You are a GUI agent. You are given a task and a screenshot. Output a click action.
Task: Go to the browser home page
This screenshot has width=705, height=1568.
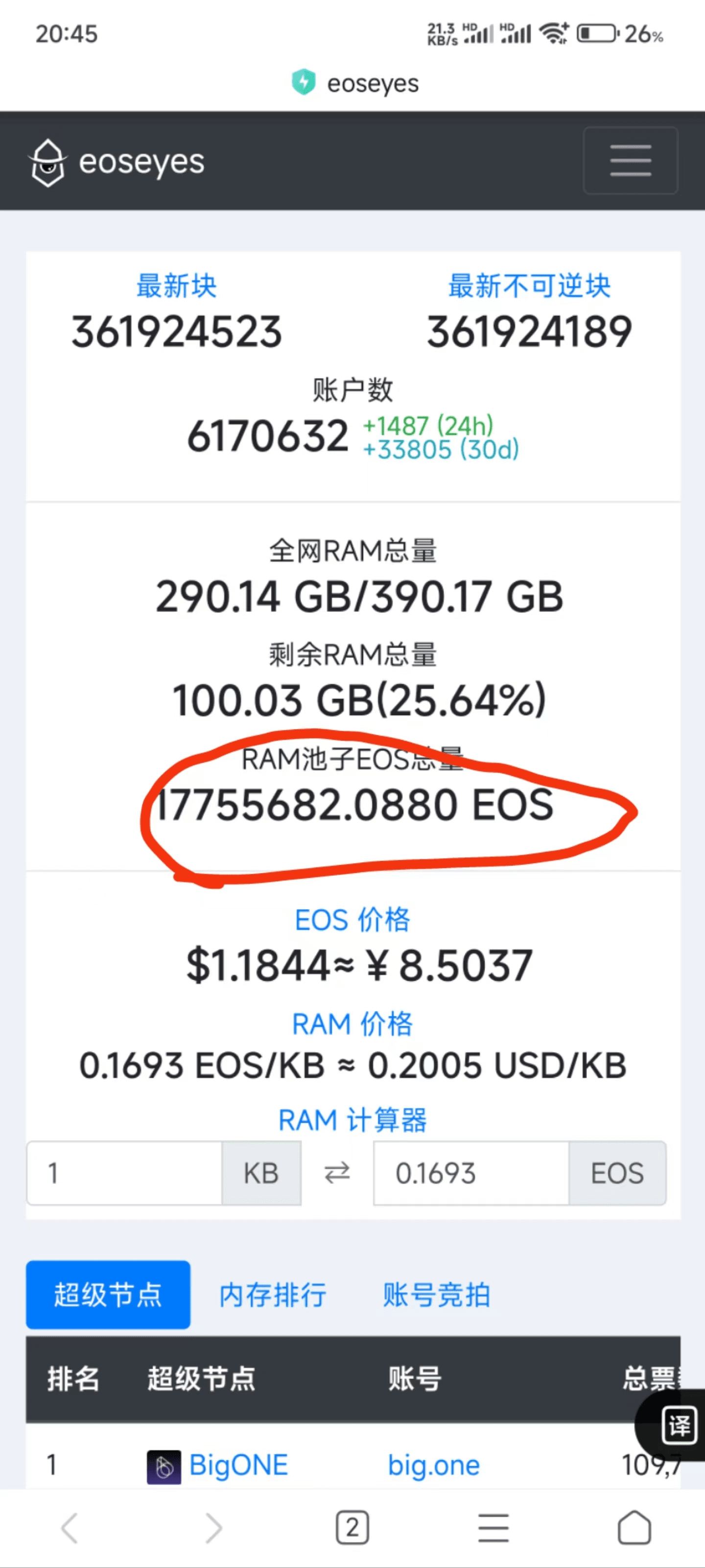pos(634,1528)
